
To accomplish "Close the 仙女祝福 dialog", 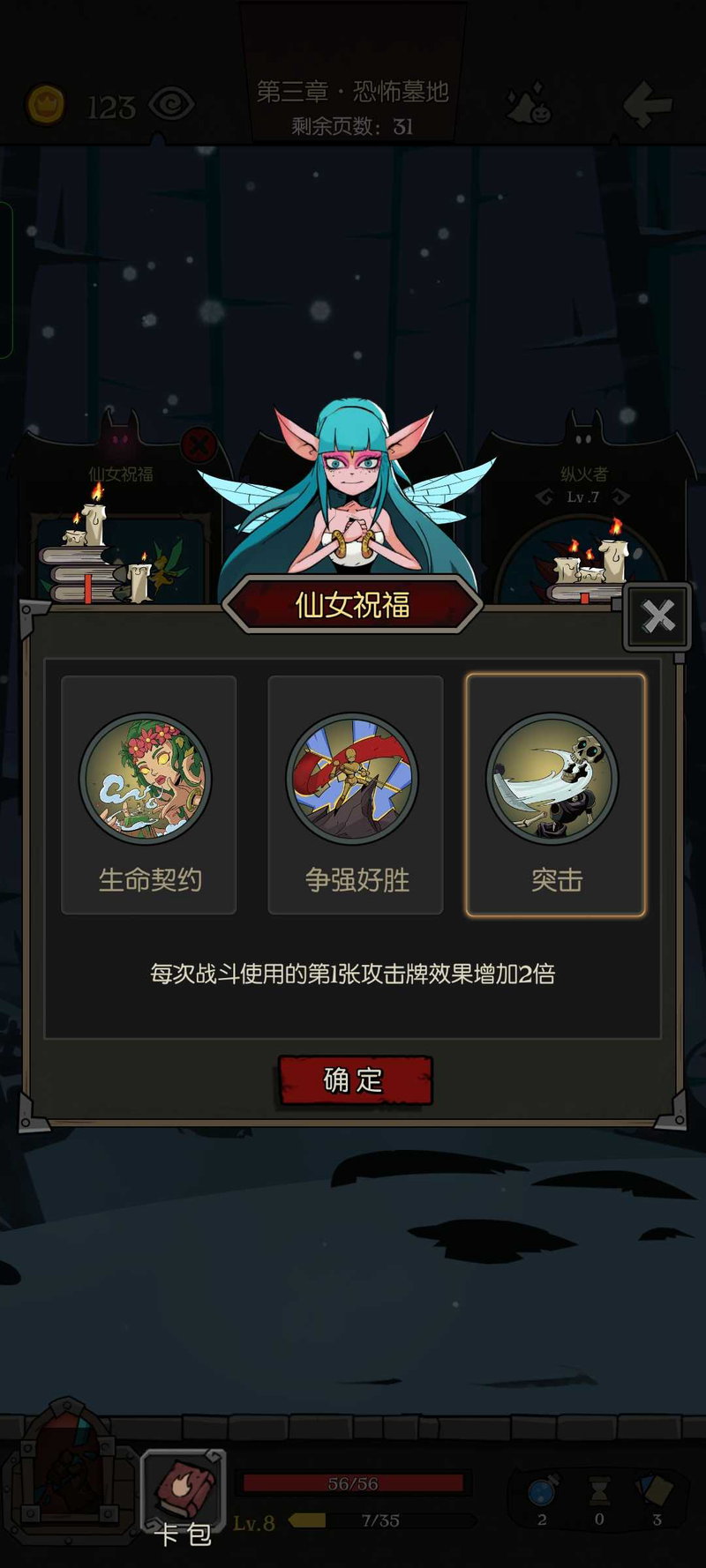I will (657, 616).
